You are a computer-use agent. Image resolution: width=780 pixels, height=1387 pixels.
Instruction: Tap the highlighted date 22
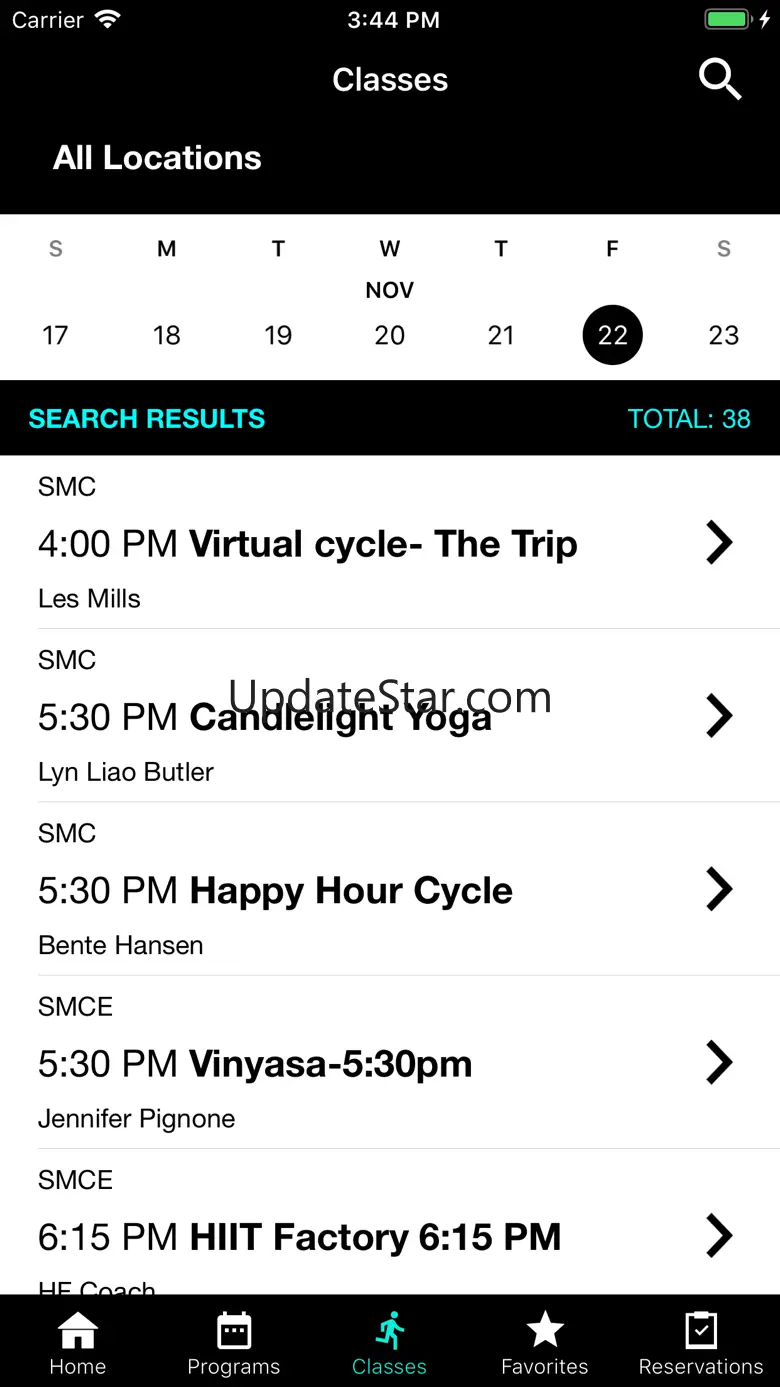pyautogui.click(x=612, y=335)
